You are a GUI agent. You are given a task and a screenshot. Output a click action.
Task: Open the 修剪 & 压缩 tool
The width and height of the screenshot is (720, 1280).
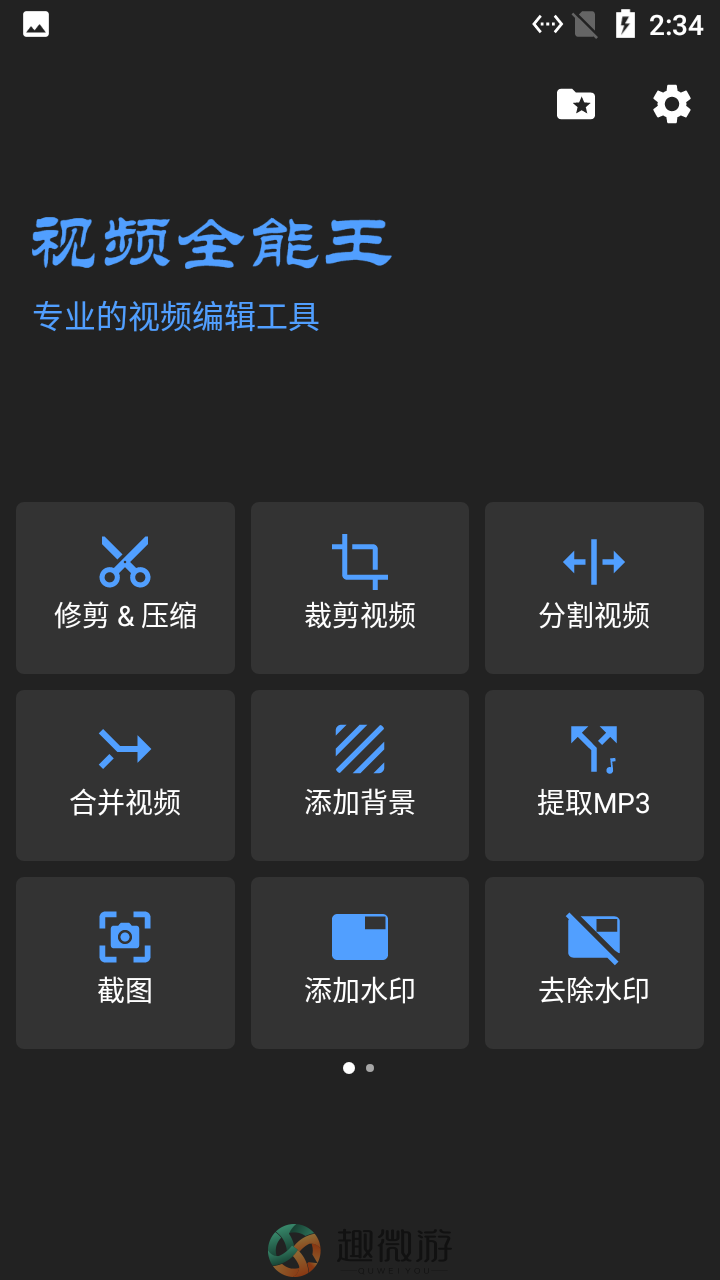125,588
